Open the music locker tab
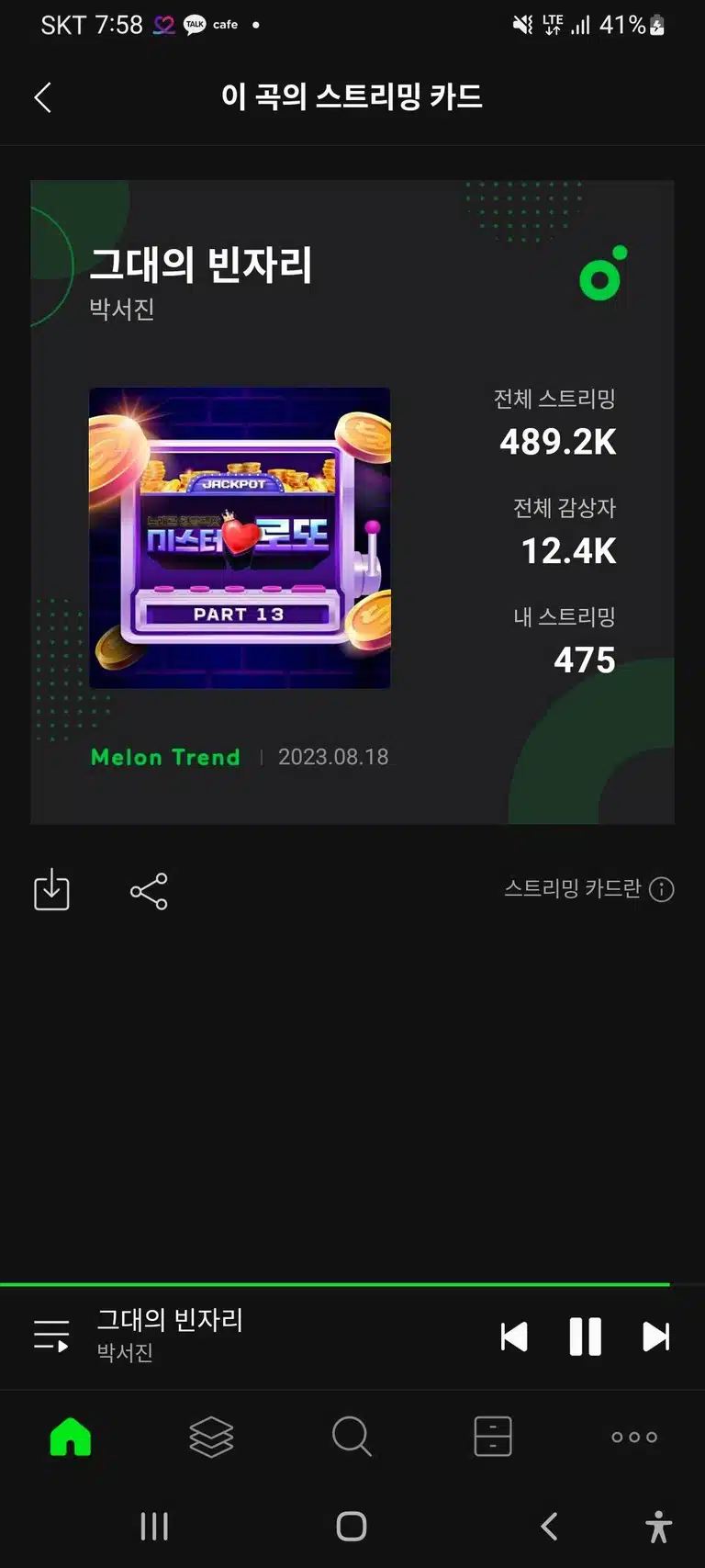705x1568 pixels. [x=493, y=1437]
